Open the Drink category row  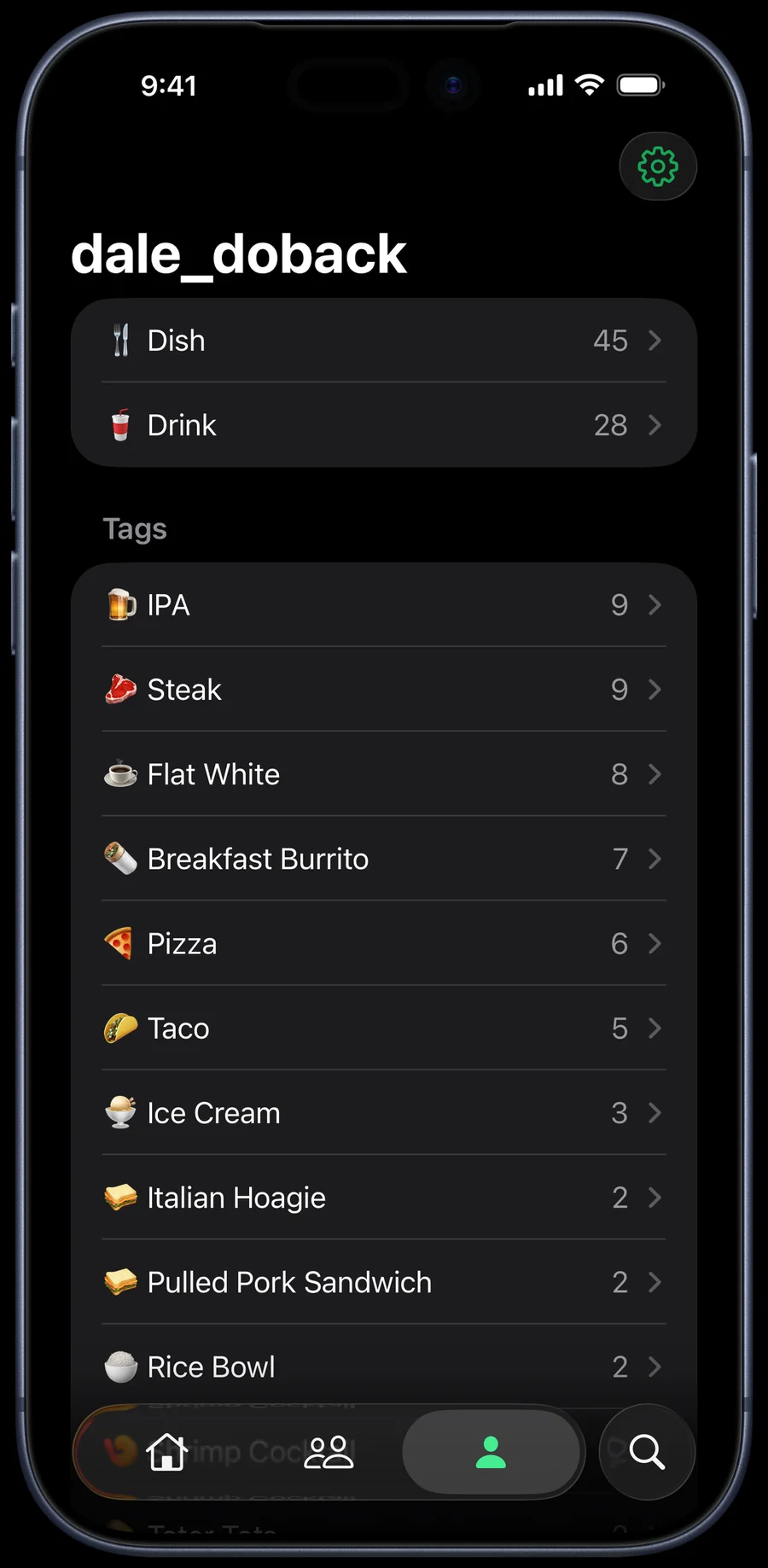(x=384, y=425)
